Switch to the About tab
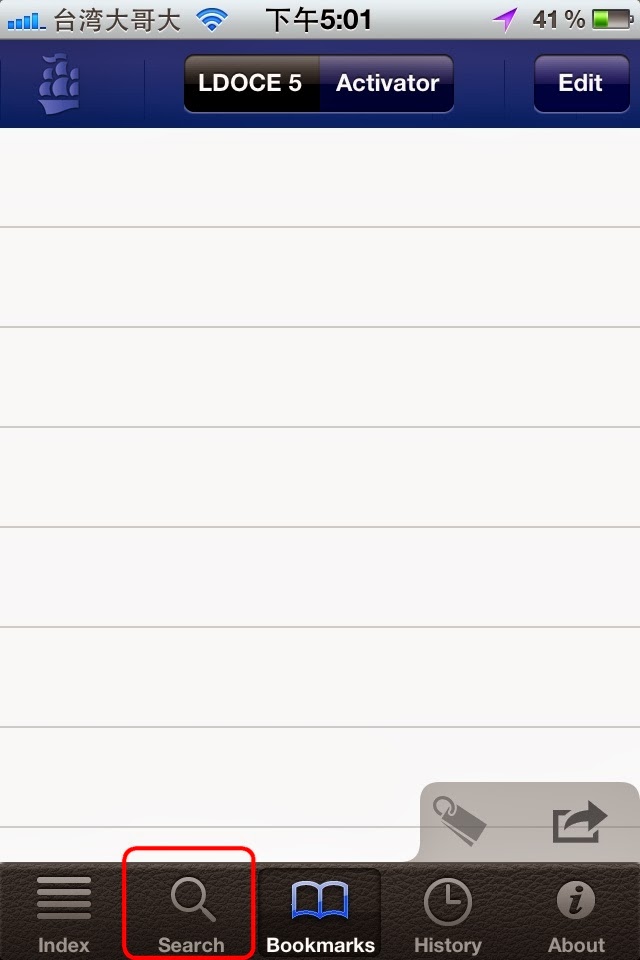The image size is (640, 960). point(576,913)
